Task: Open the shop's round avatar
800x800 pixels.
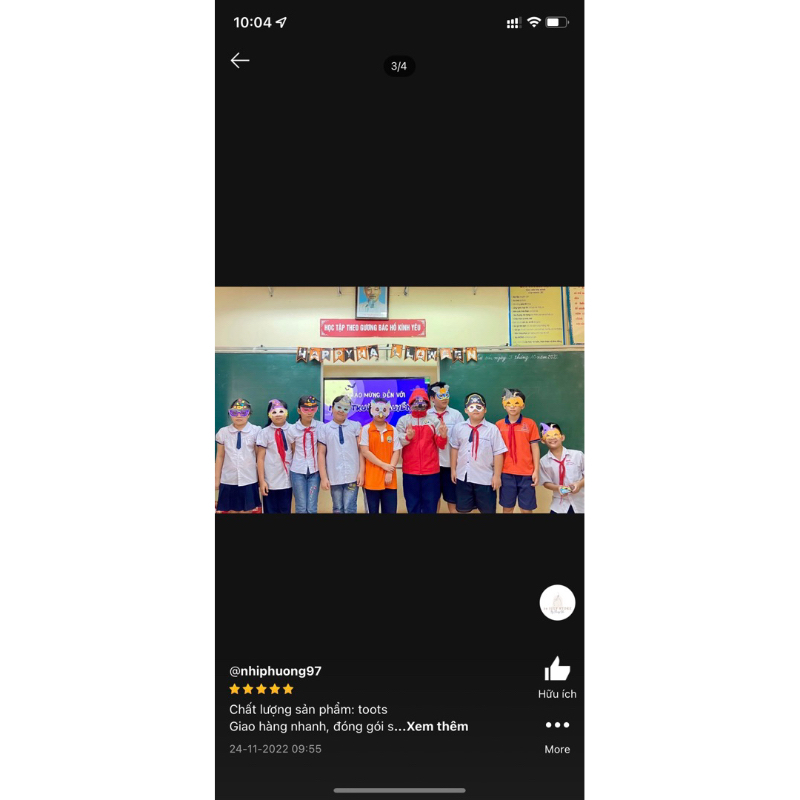Action: coord(557,603)
